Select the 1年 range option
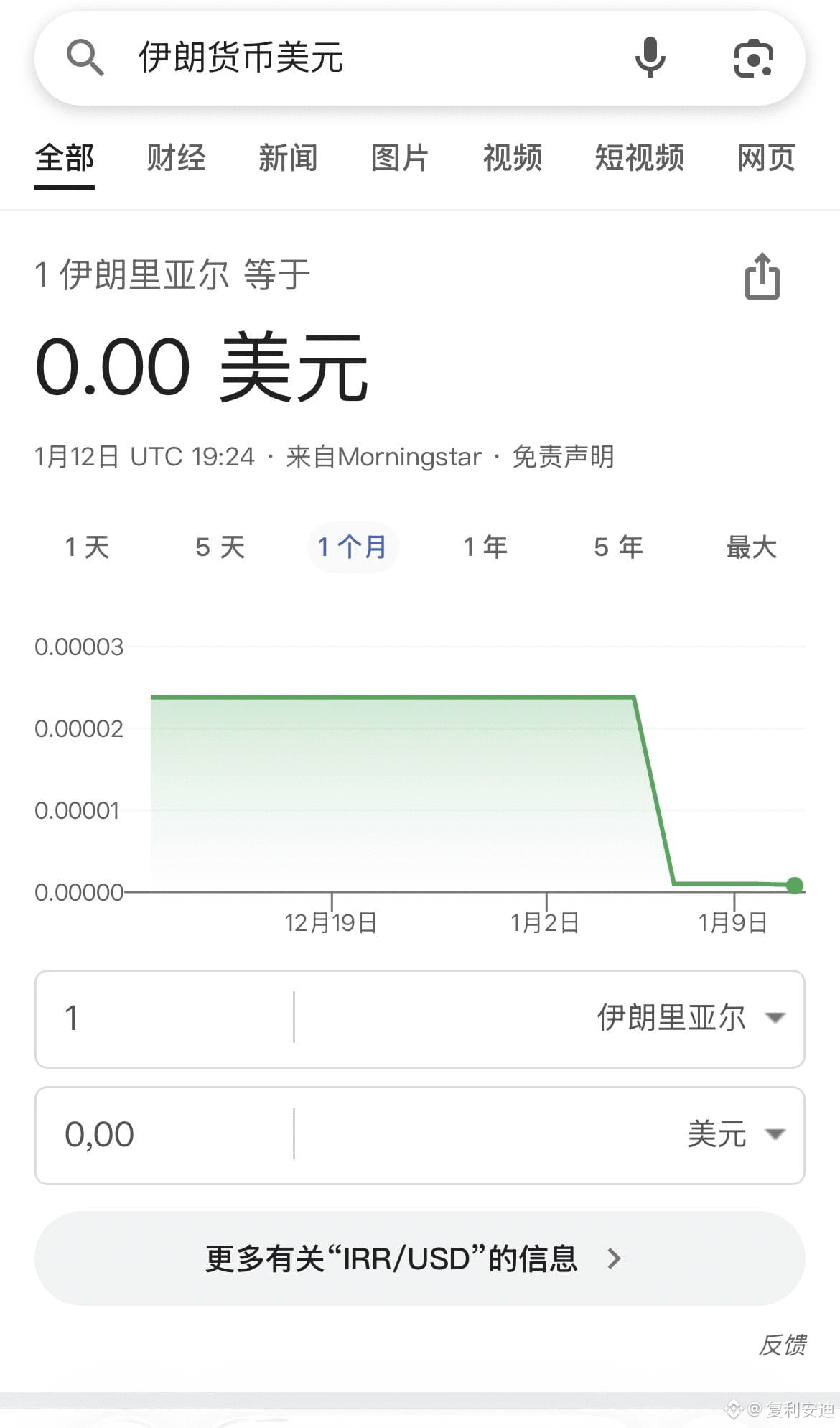This screenshot has width=840, height=1428. (x=485, y=547)
